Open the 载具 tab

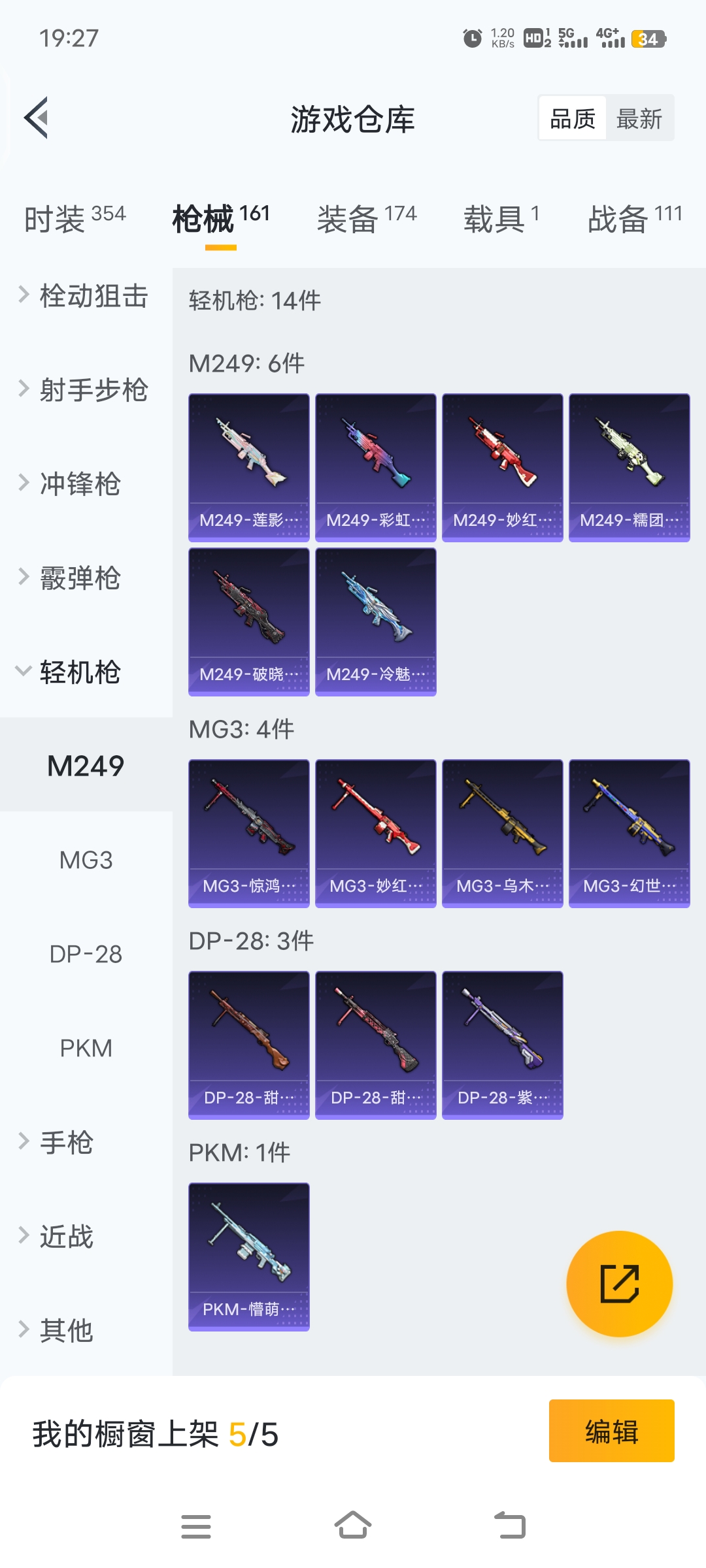501,218
